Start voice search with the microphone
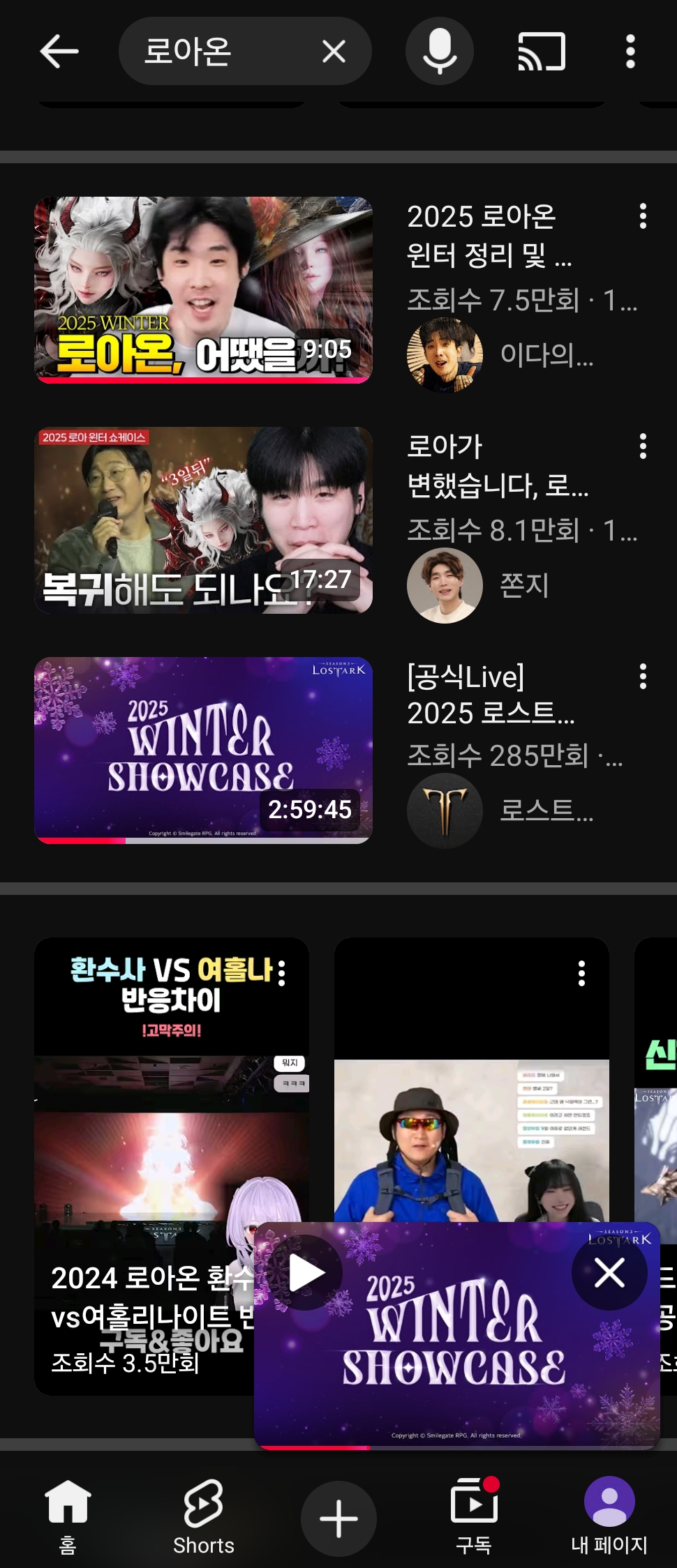 (439, 52)
